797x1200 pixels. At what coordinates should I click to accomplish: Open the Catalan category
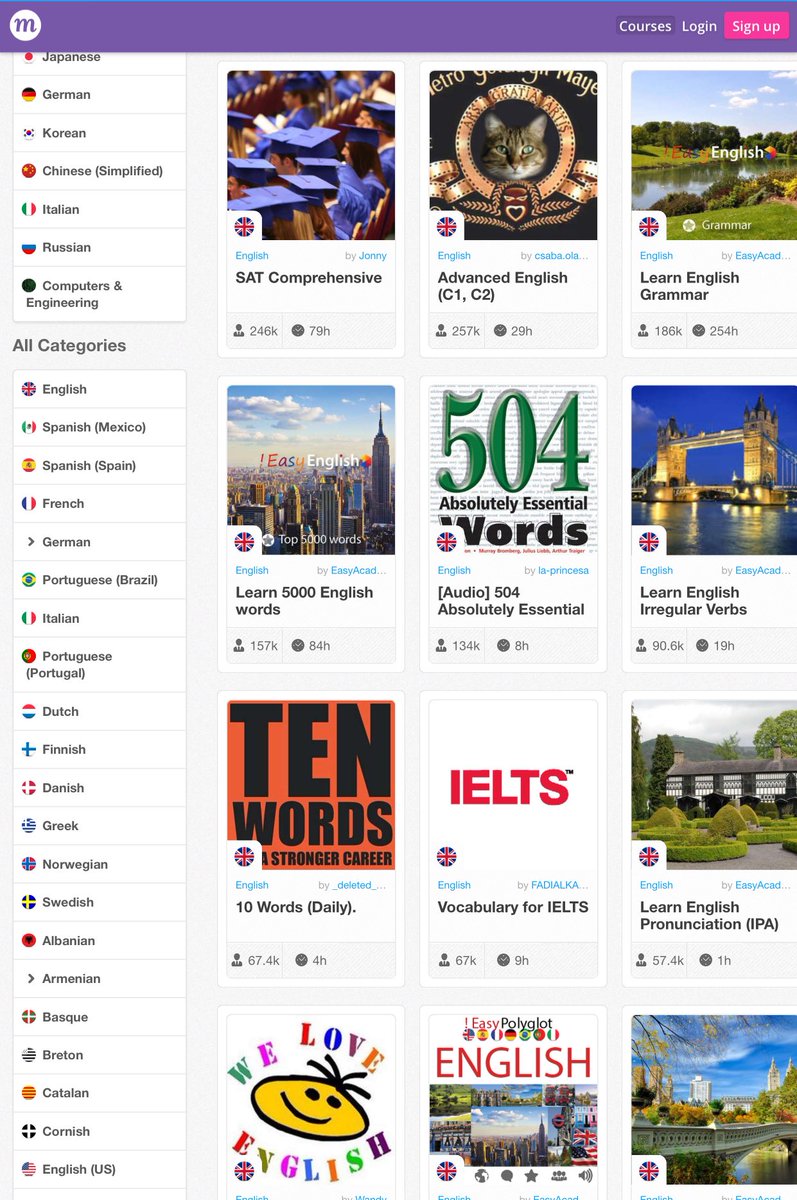[65, 1093]
